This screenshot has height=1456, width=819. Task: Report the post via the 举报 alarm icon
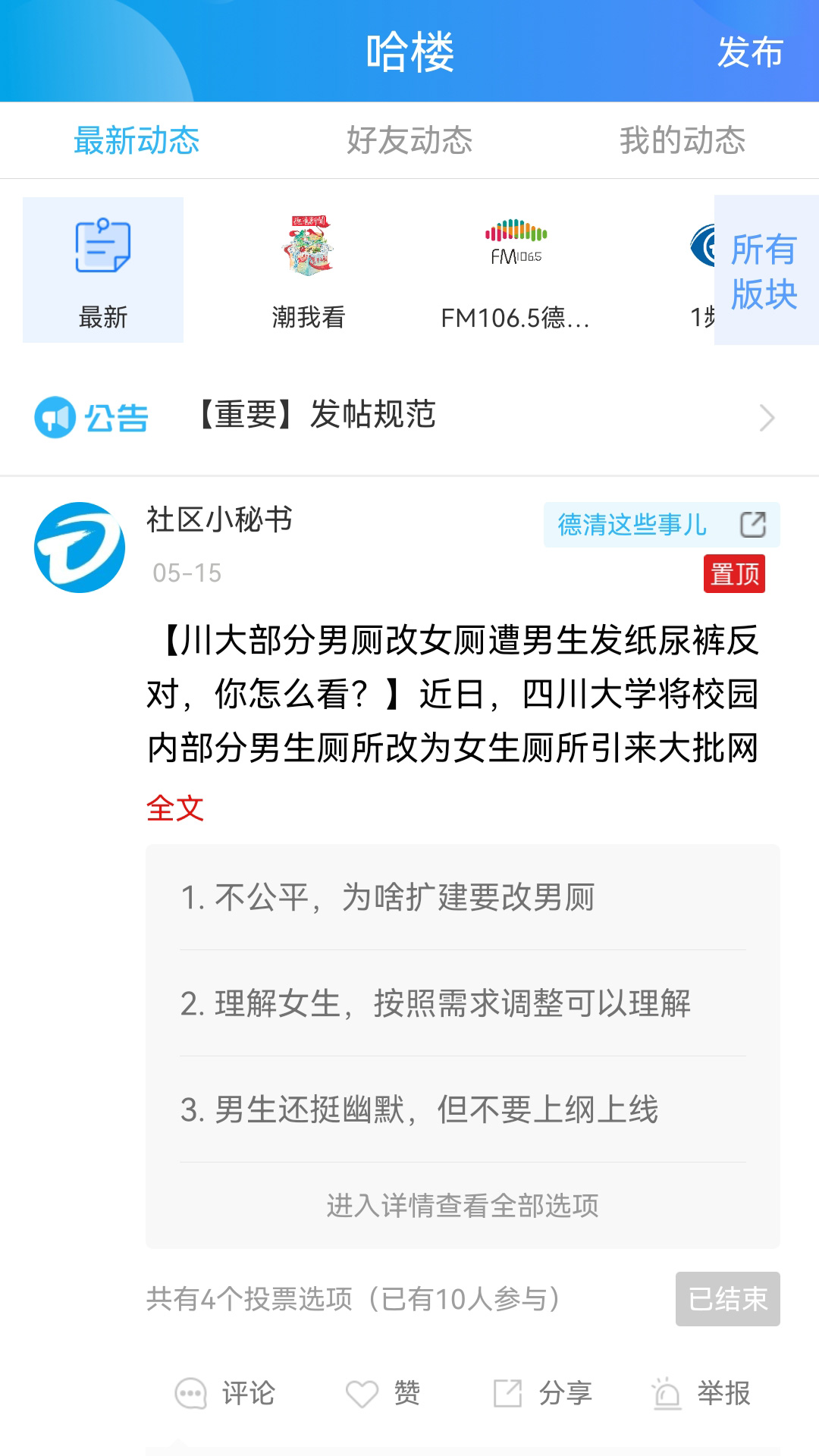tap(665, 1392)
